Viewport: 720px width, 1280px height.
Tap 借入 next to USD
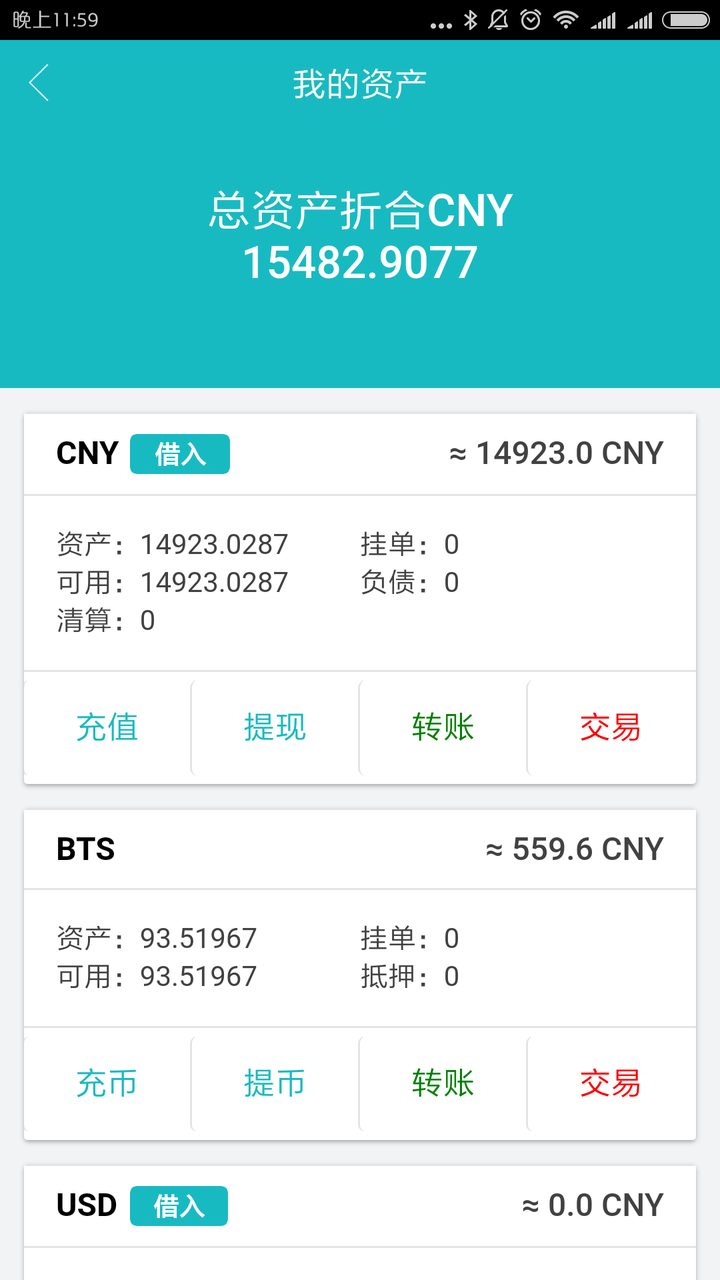pos(178,1206)
